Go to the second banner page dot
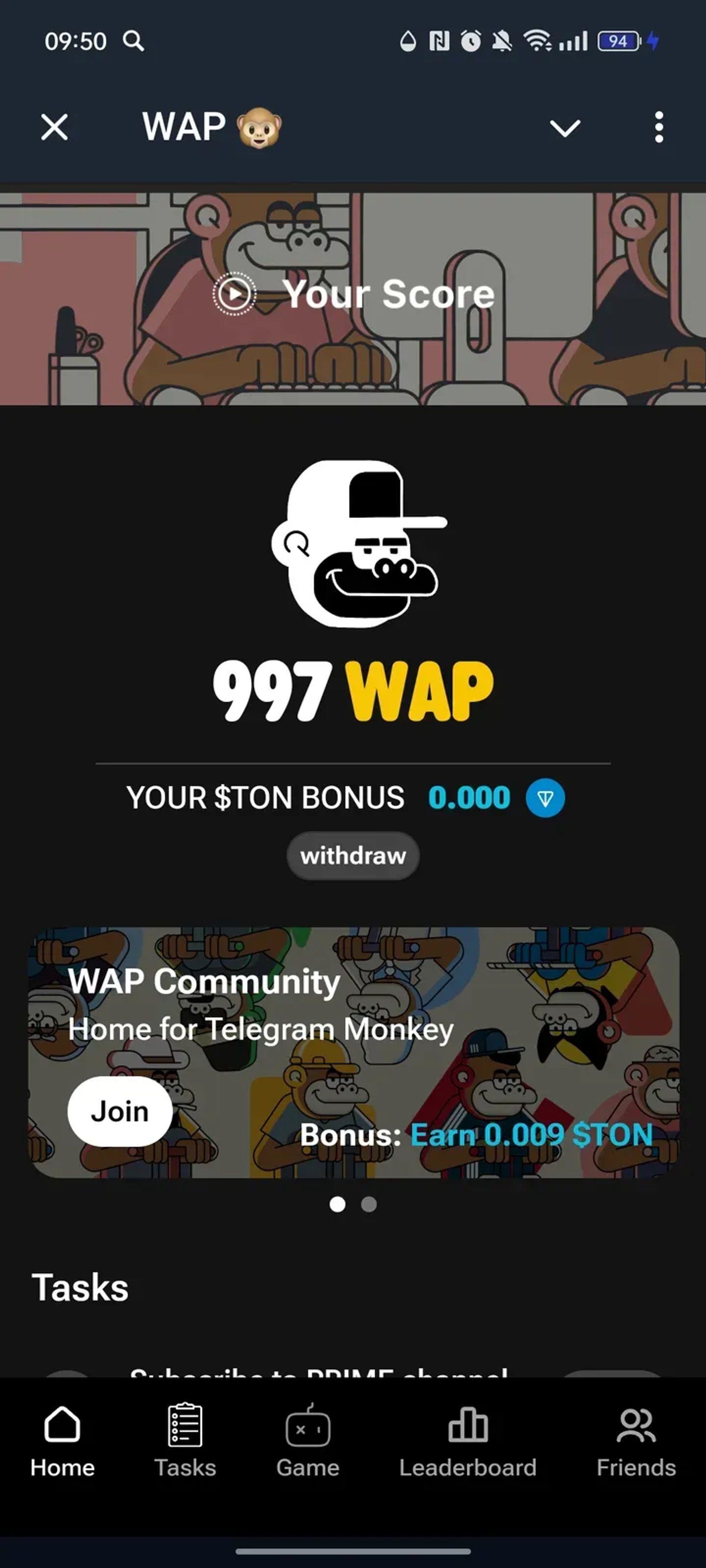The height and width of the screenshot is (1568, 706). (x=368, y=1204)
